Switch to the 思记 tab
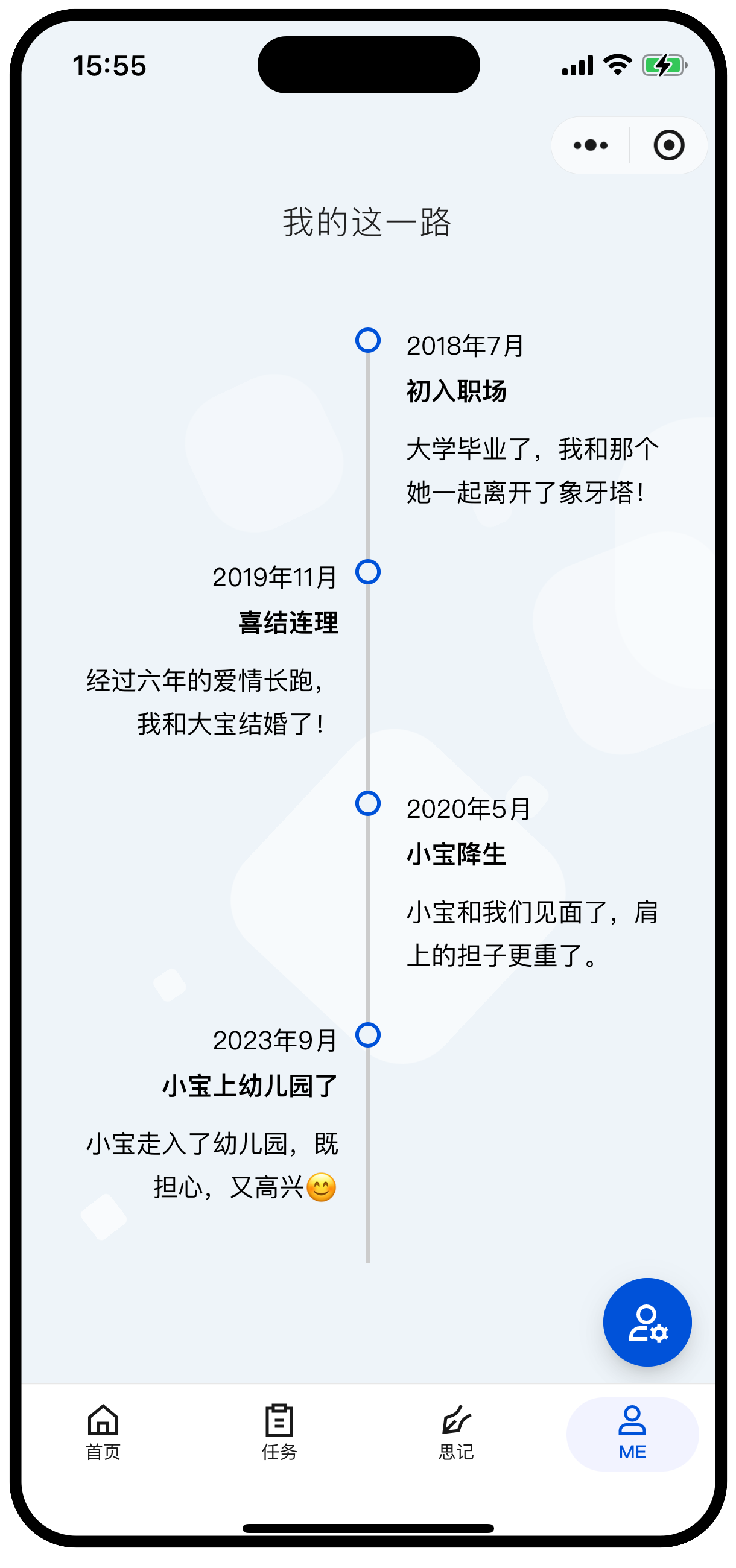This screenshot has height=1568, width=736. click(456, 1432)
